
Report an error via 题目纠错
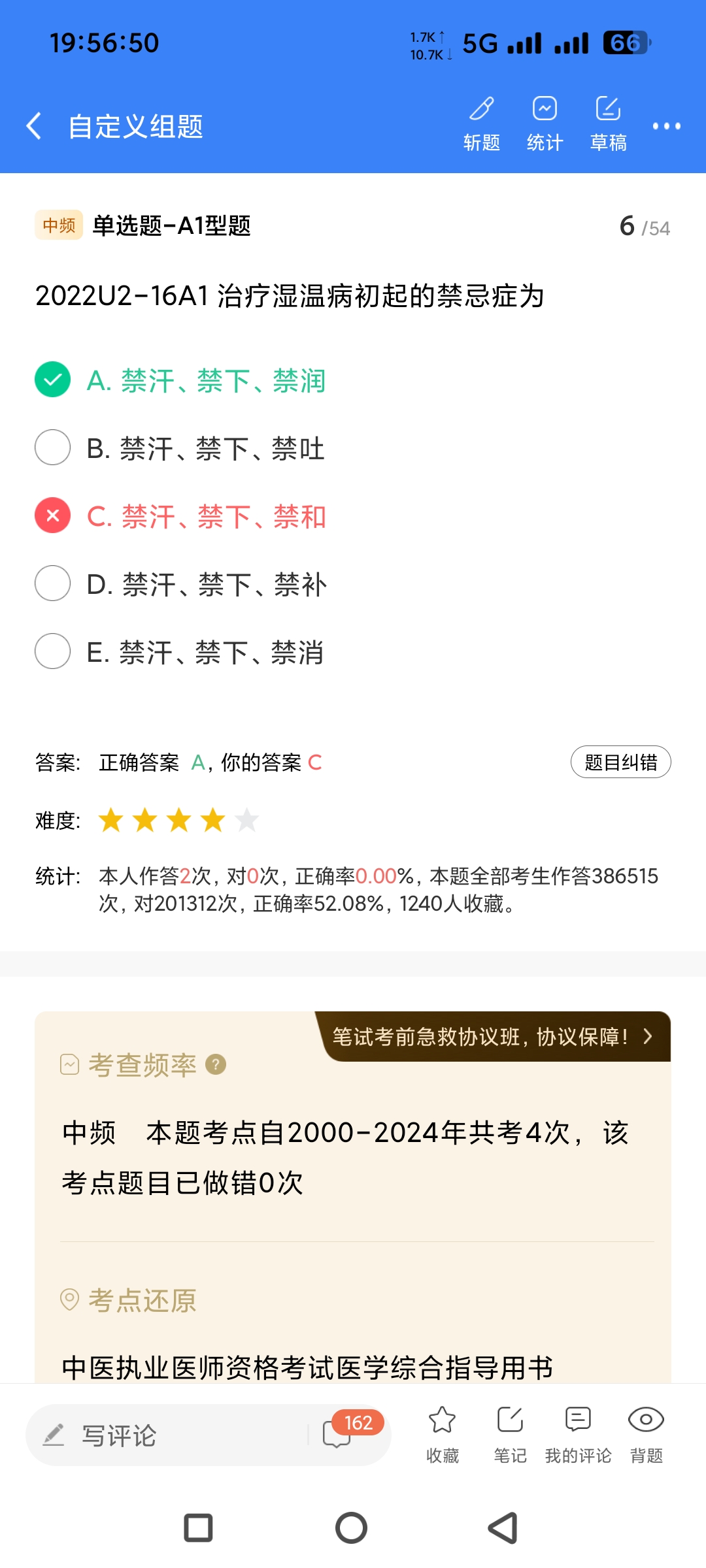620,762
